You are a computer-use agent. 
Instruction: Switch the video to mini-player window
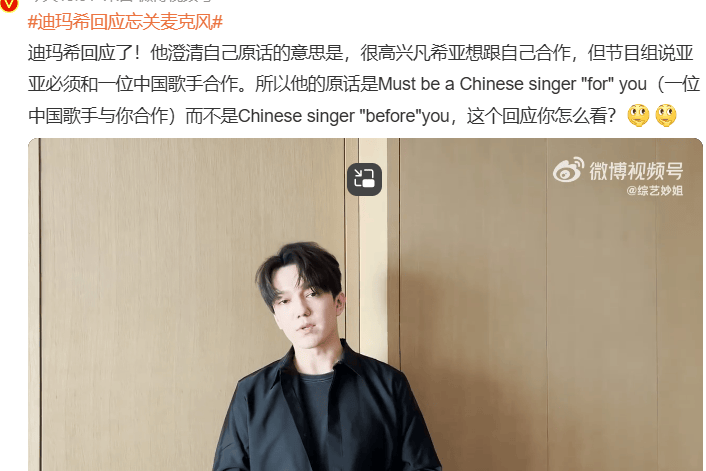[x=364, y=179]
